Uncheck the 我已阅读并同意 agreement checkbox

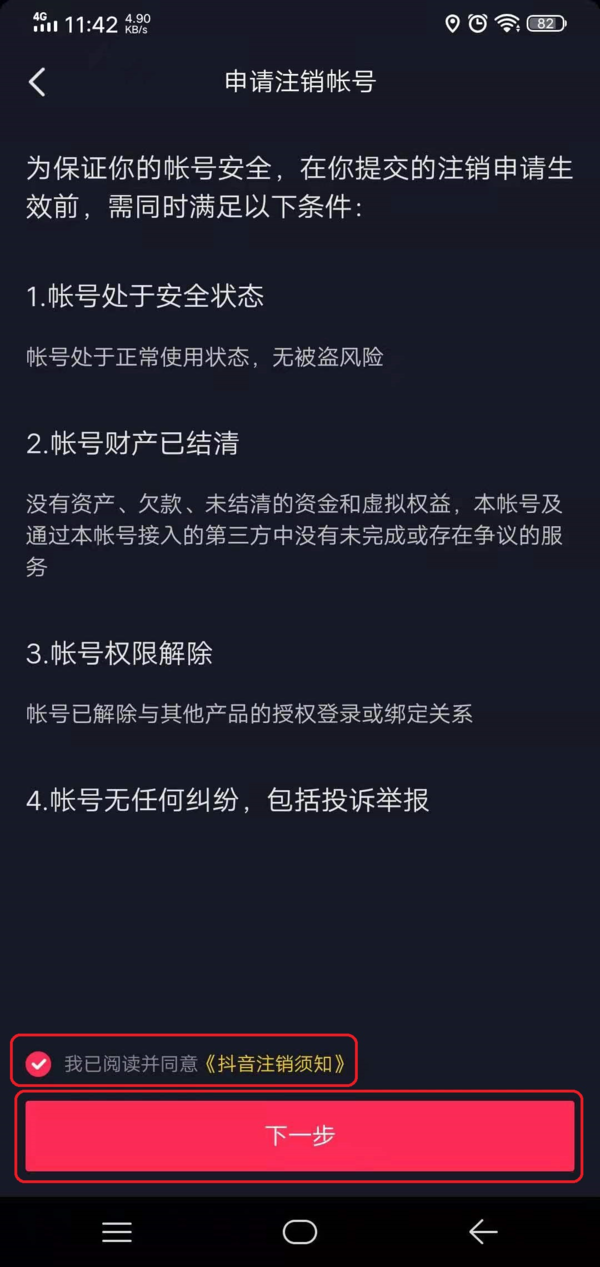coord(39,1064)
